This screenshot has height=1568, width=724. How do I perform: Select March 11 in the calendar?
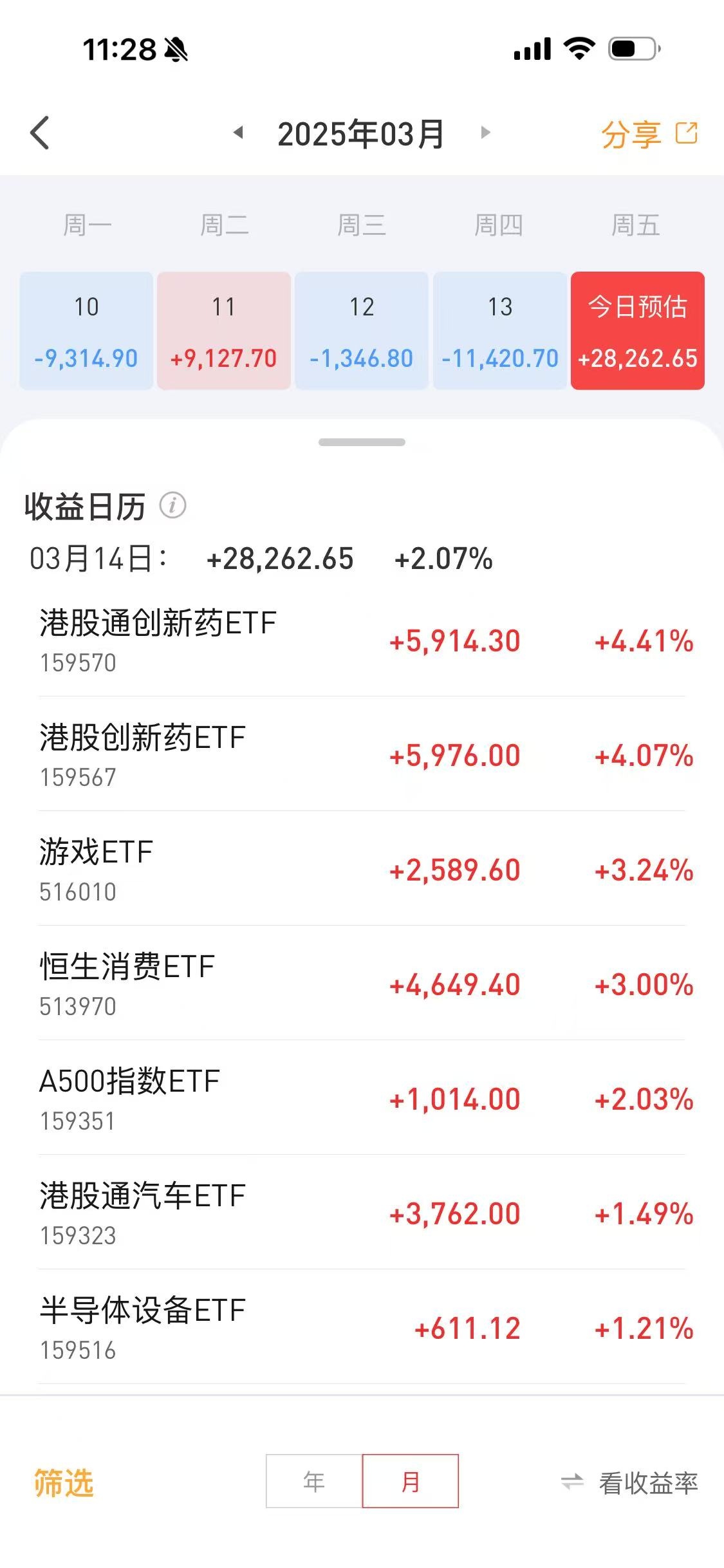click(x=224, y=331)
